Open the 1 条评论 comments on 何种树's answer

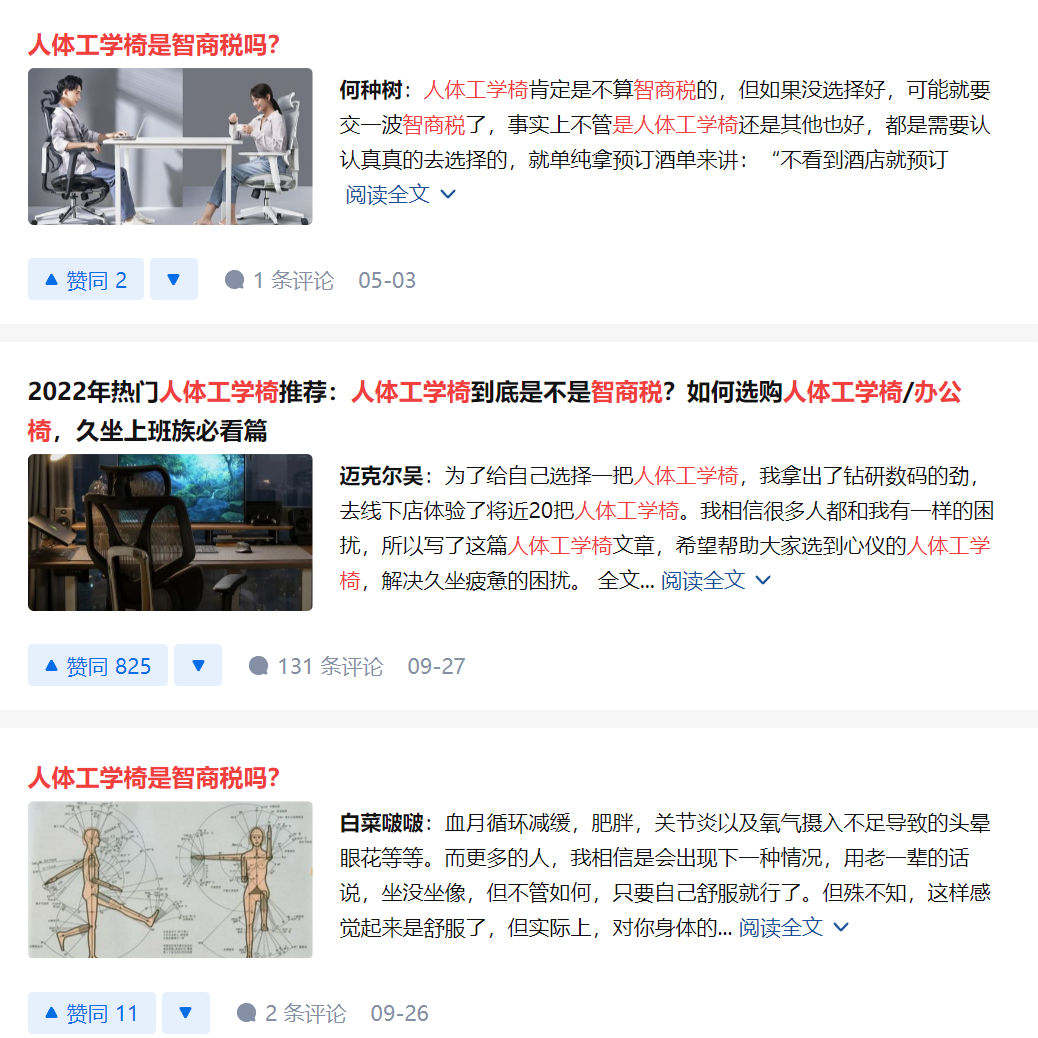(x=280, y=280)
